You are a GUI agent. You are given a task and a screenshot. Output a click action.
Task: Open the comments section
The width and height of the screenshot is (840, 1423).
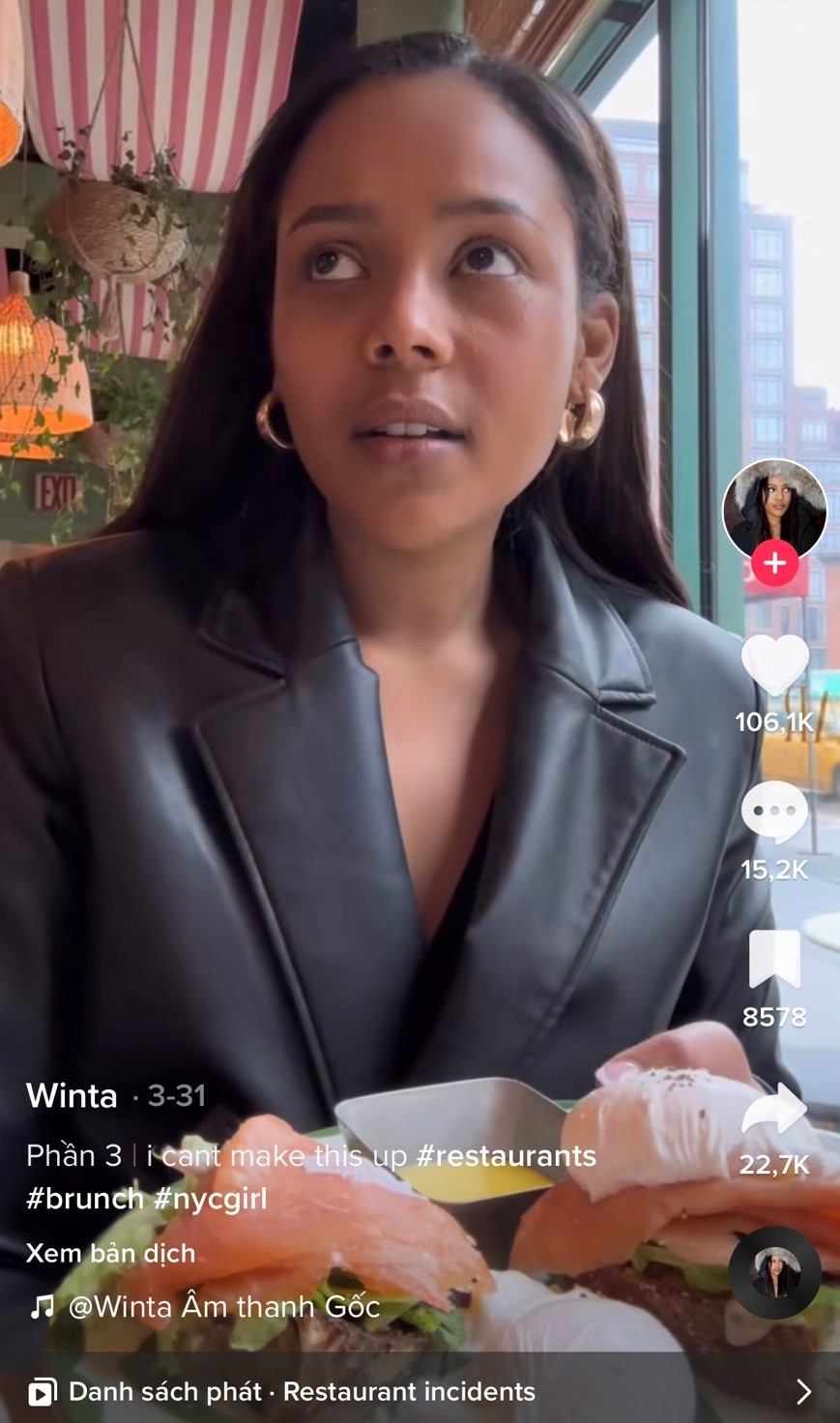(774, 812)
